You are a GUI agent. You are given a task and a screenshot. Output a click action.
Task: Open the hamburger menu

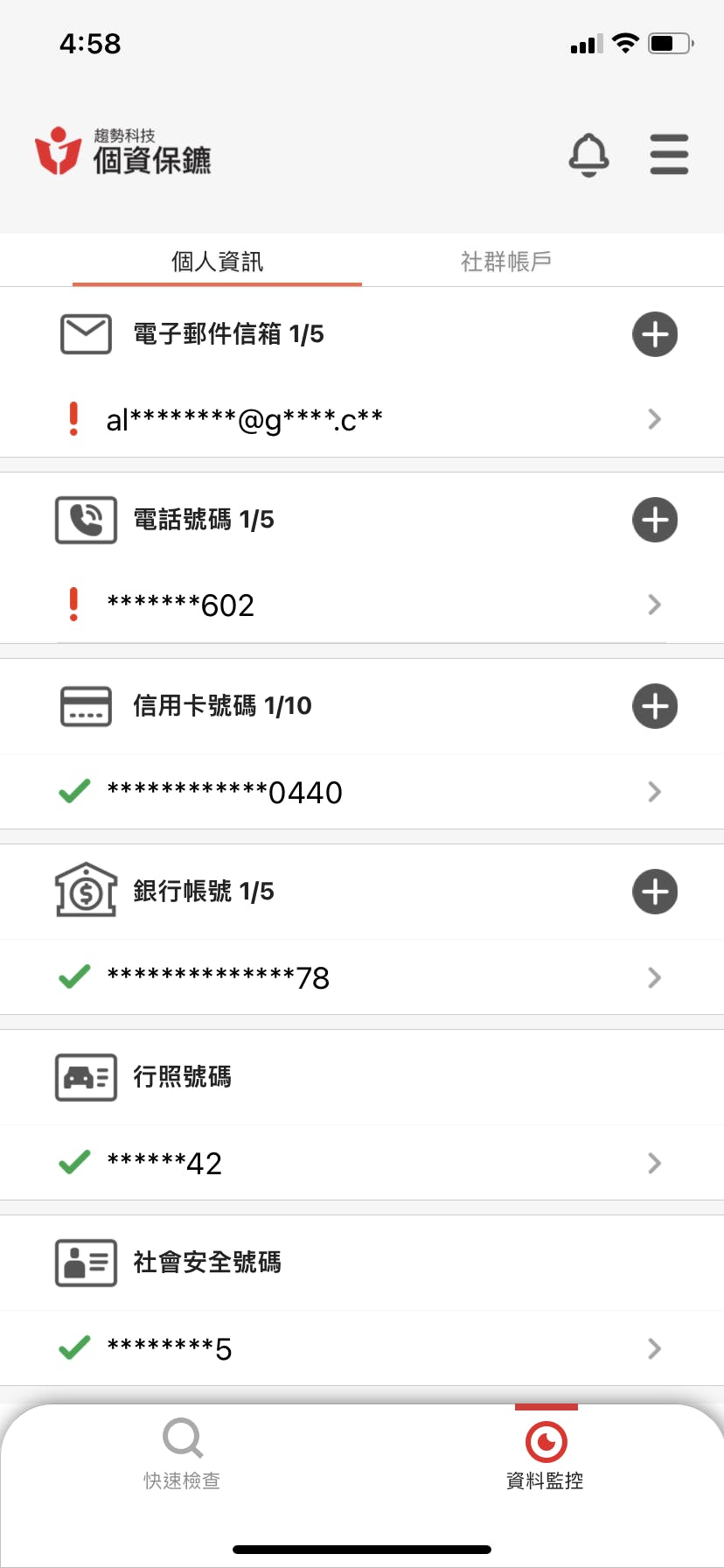point(669,155)
